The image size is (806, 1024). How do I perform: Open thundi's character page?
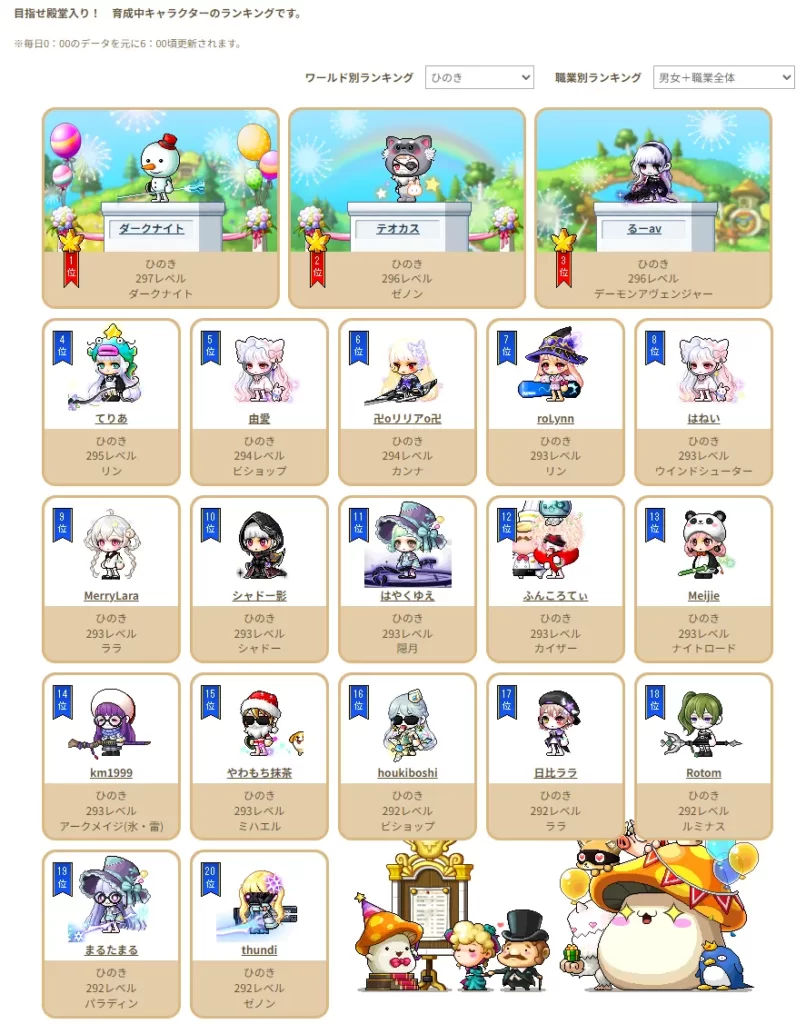tap(259, 950)
